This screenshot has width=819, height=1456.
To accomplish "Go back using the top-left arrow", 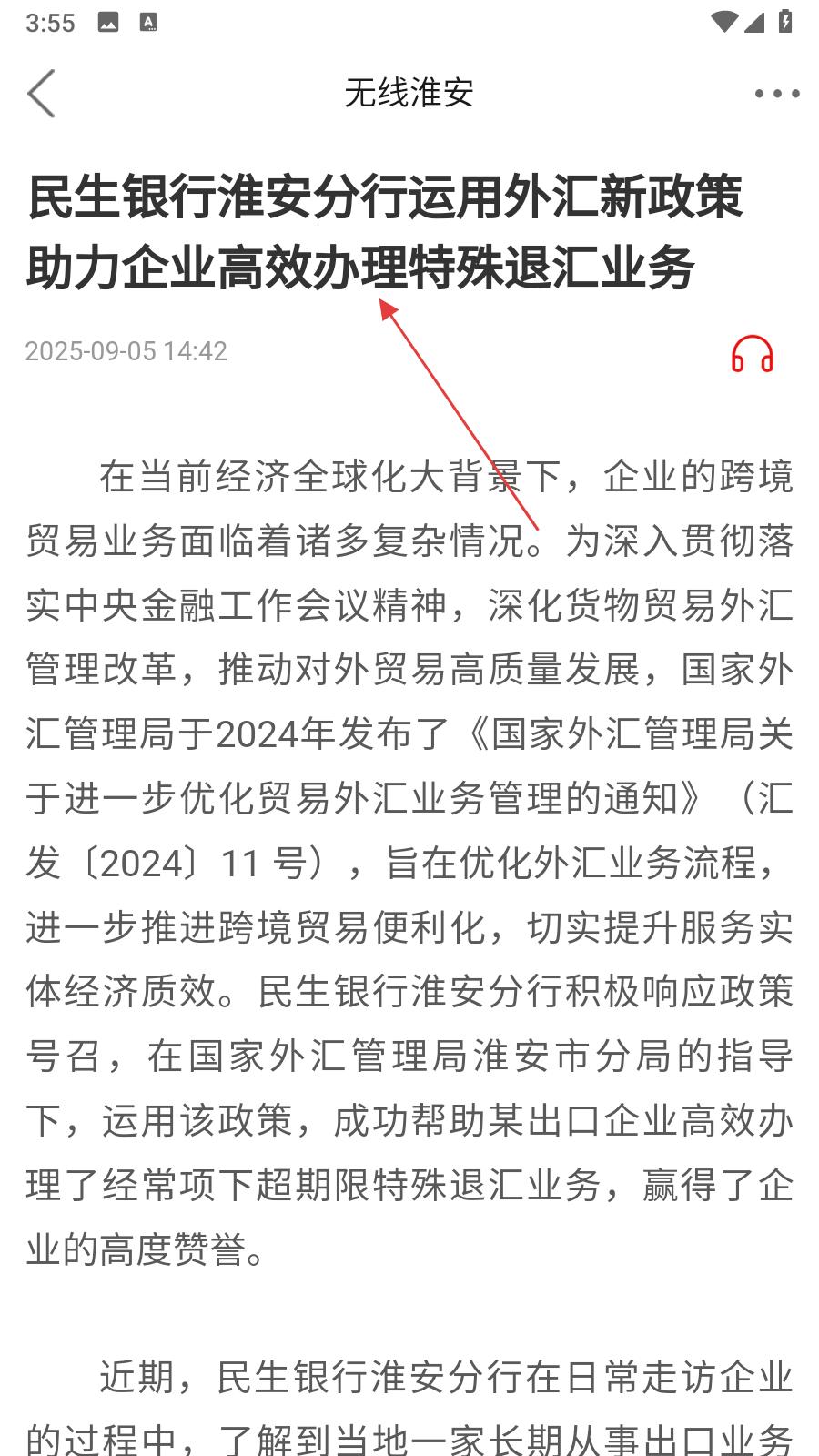I will 42,94.
